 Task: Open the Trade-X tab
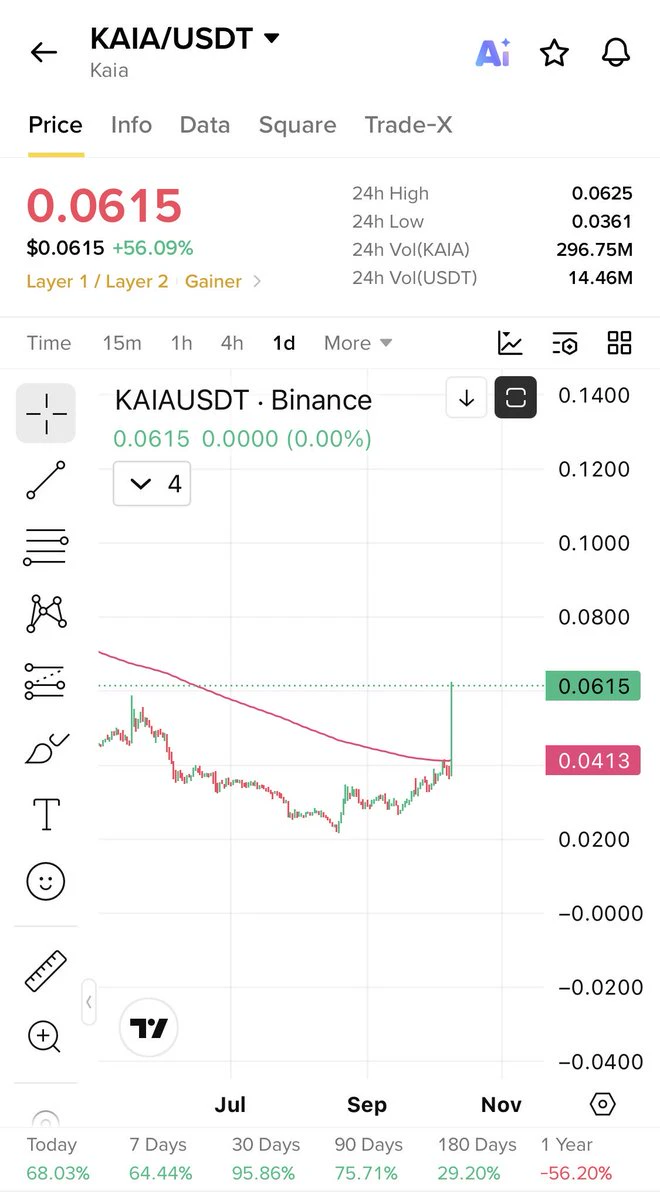point(408,125)
